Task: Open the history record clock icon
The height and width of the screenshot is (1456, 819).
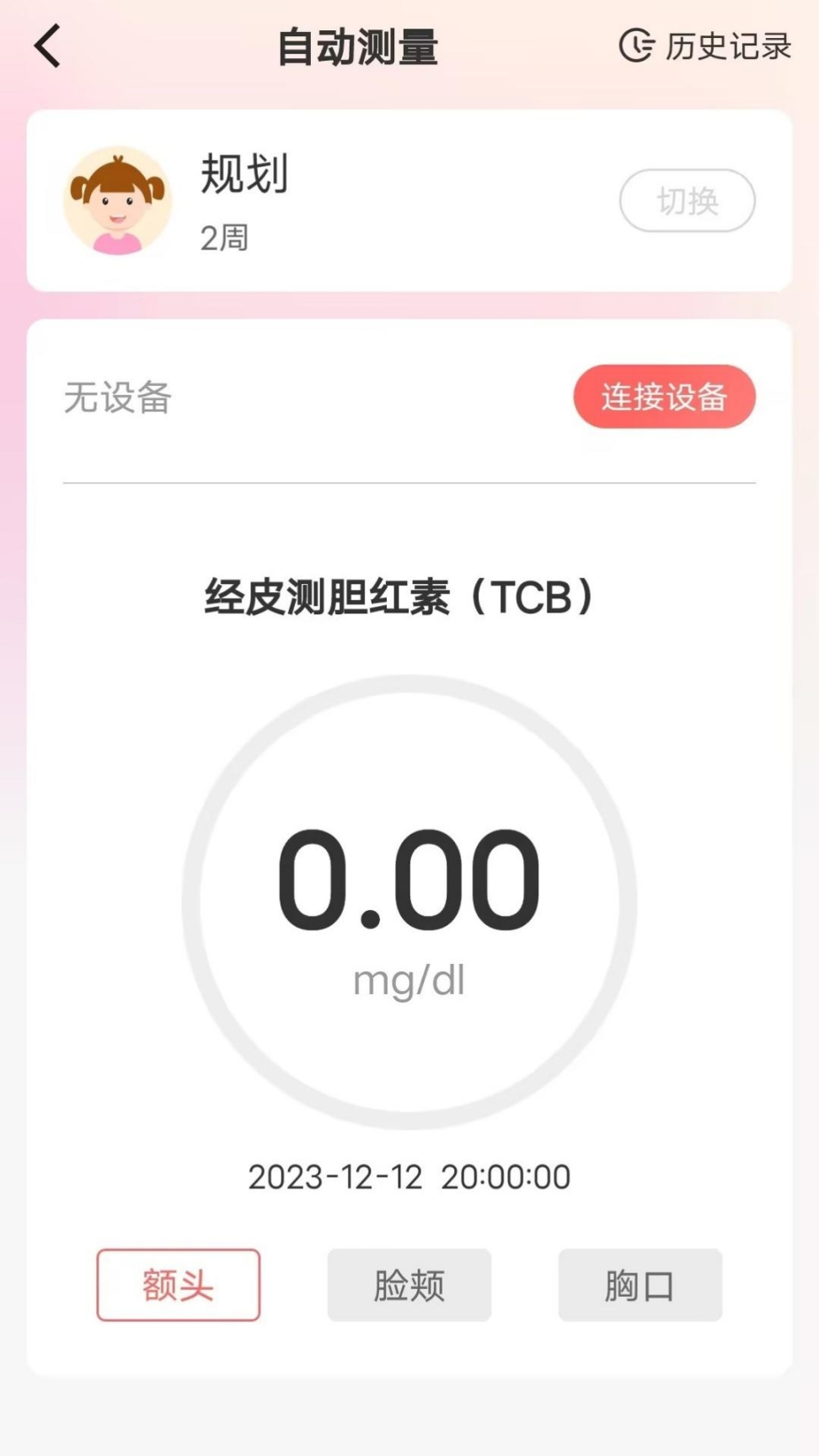Action: click(635, 46)
